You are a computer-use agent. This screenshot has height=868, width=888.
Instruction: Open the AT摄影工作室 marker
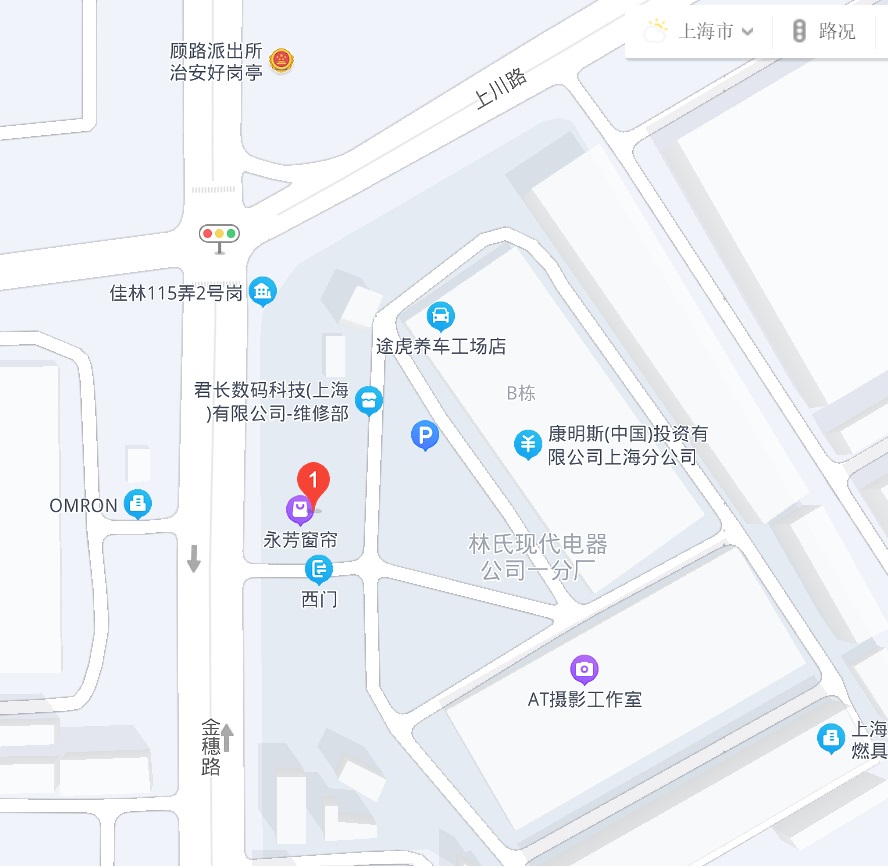pyautogui.click(x=584, y=669)
